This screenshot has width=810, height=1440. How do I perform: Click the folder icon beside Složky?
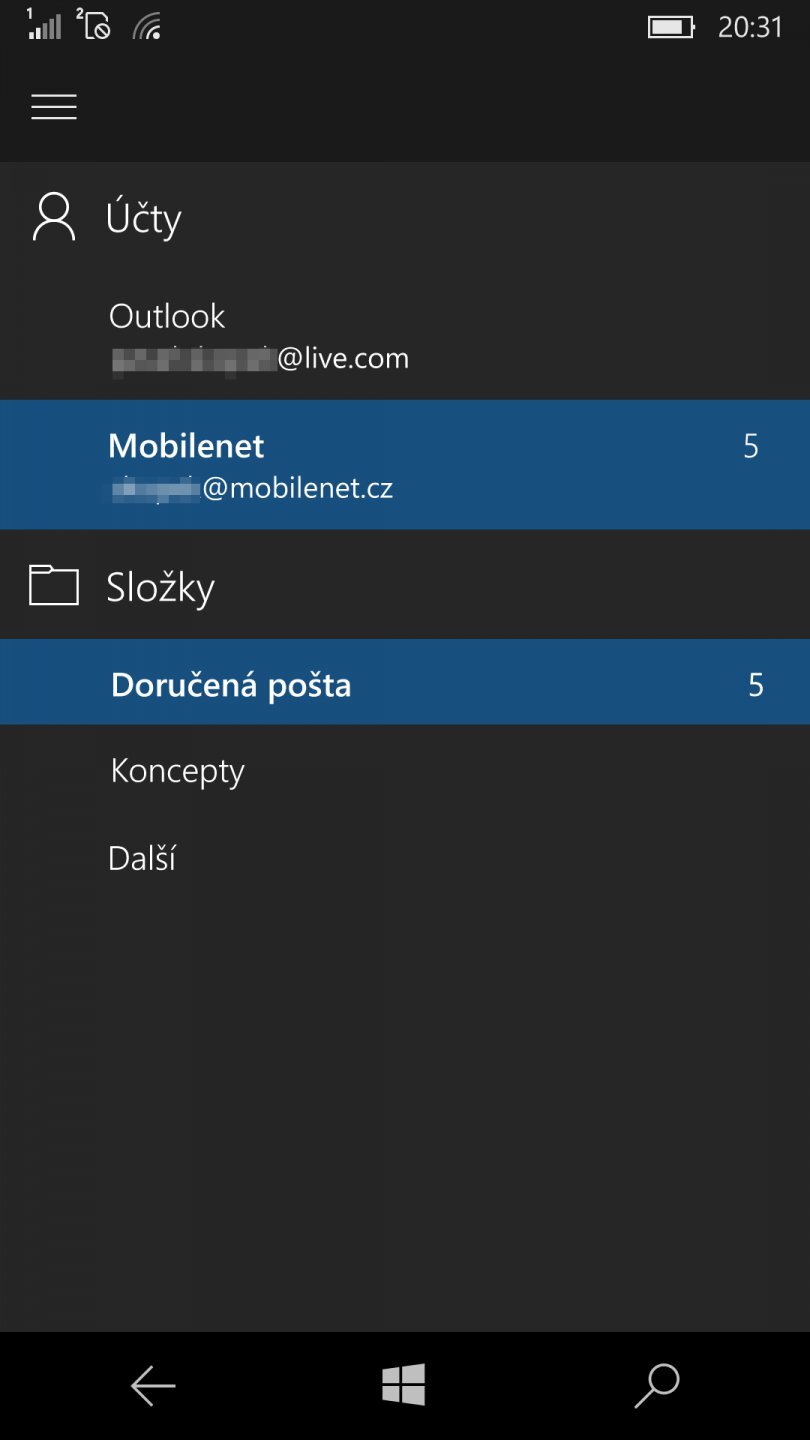click(53, 585)
